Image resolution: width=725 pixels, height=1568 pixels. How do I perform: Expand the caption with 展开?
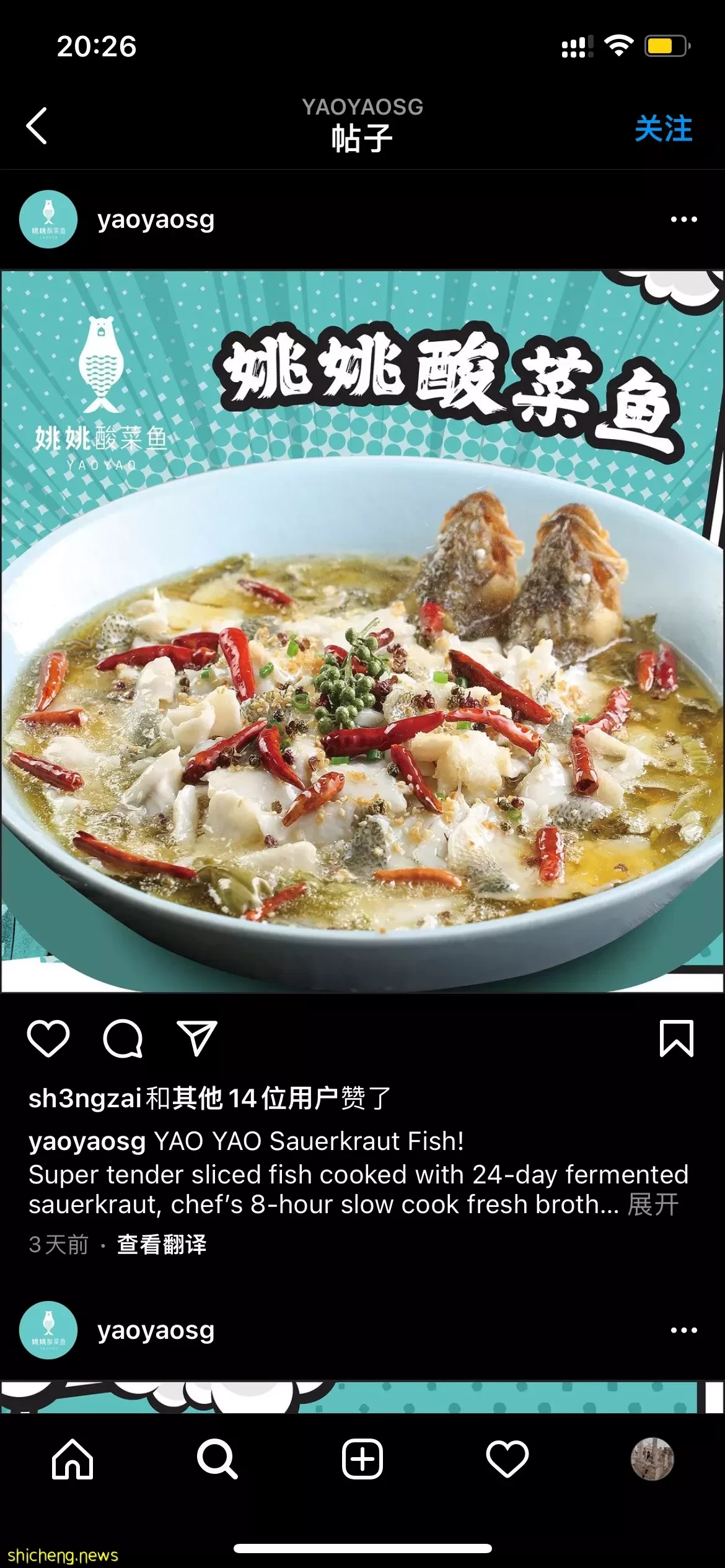coord(653,1204)
